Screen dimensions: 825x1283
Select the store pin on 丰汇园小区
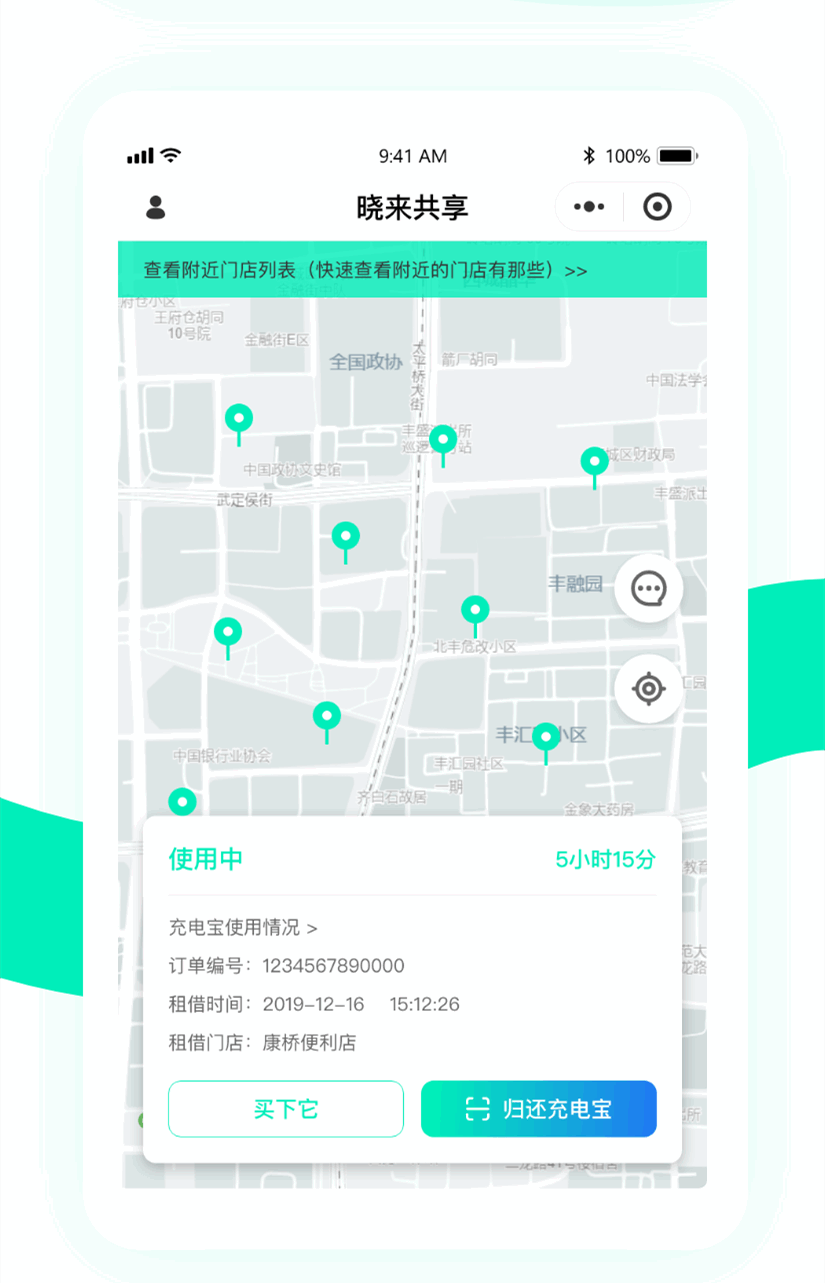click(545, 738)
